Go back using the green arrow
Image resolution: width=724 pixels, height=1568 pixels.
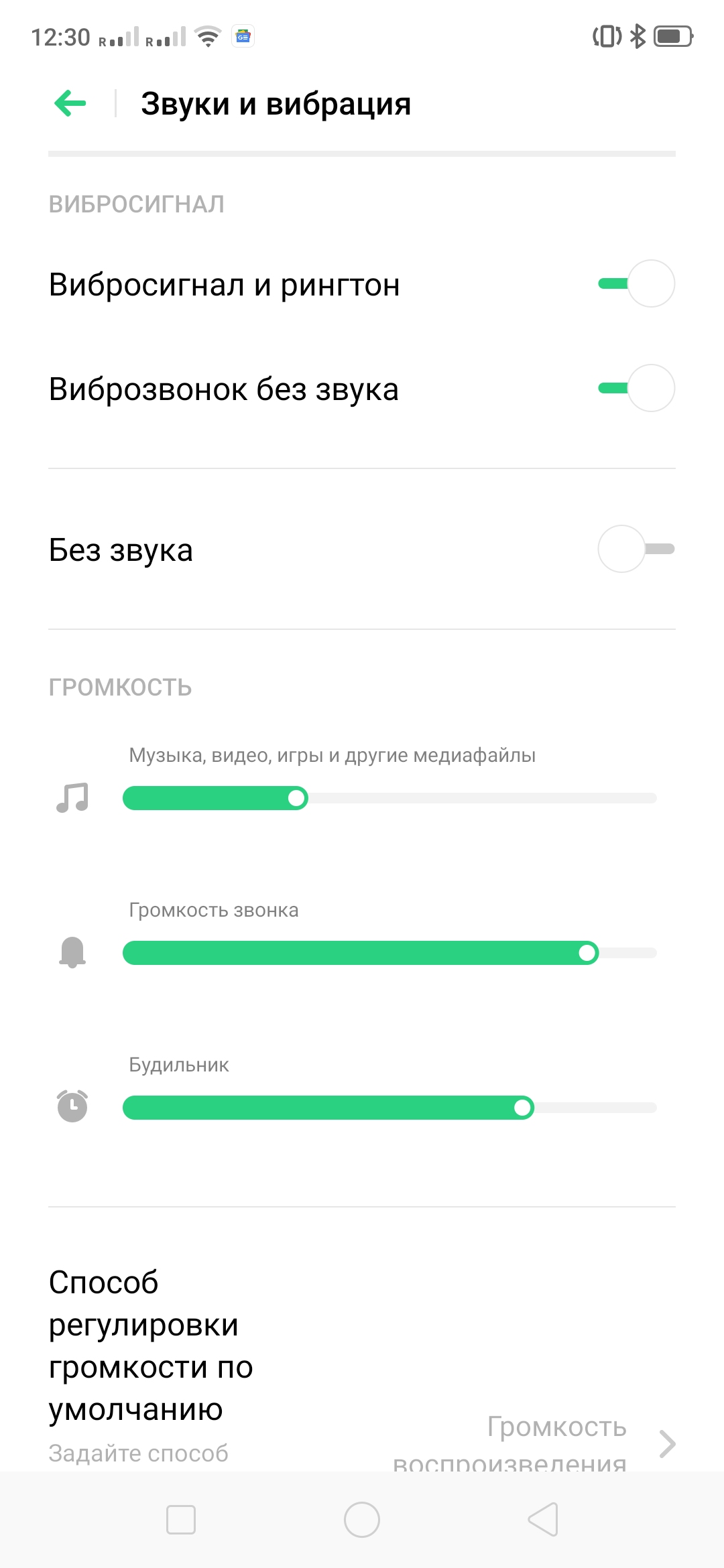coord(70,103)
